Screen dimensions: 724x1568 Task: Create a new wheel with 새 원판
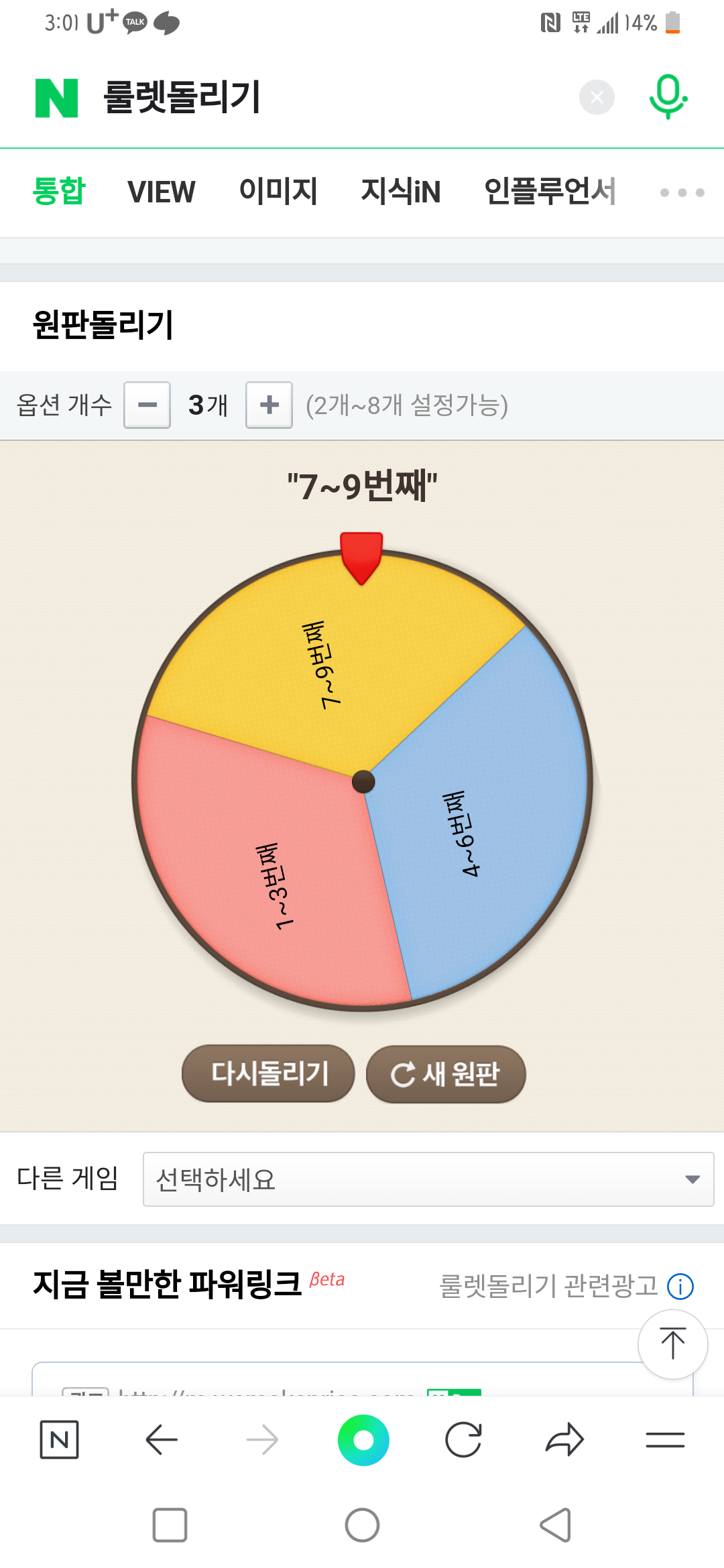coord(446,1074)
